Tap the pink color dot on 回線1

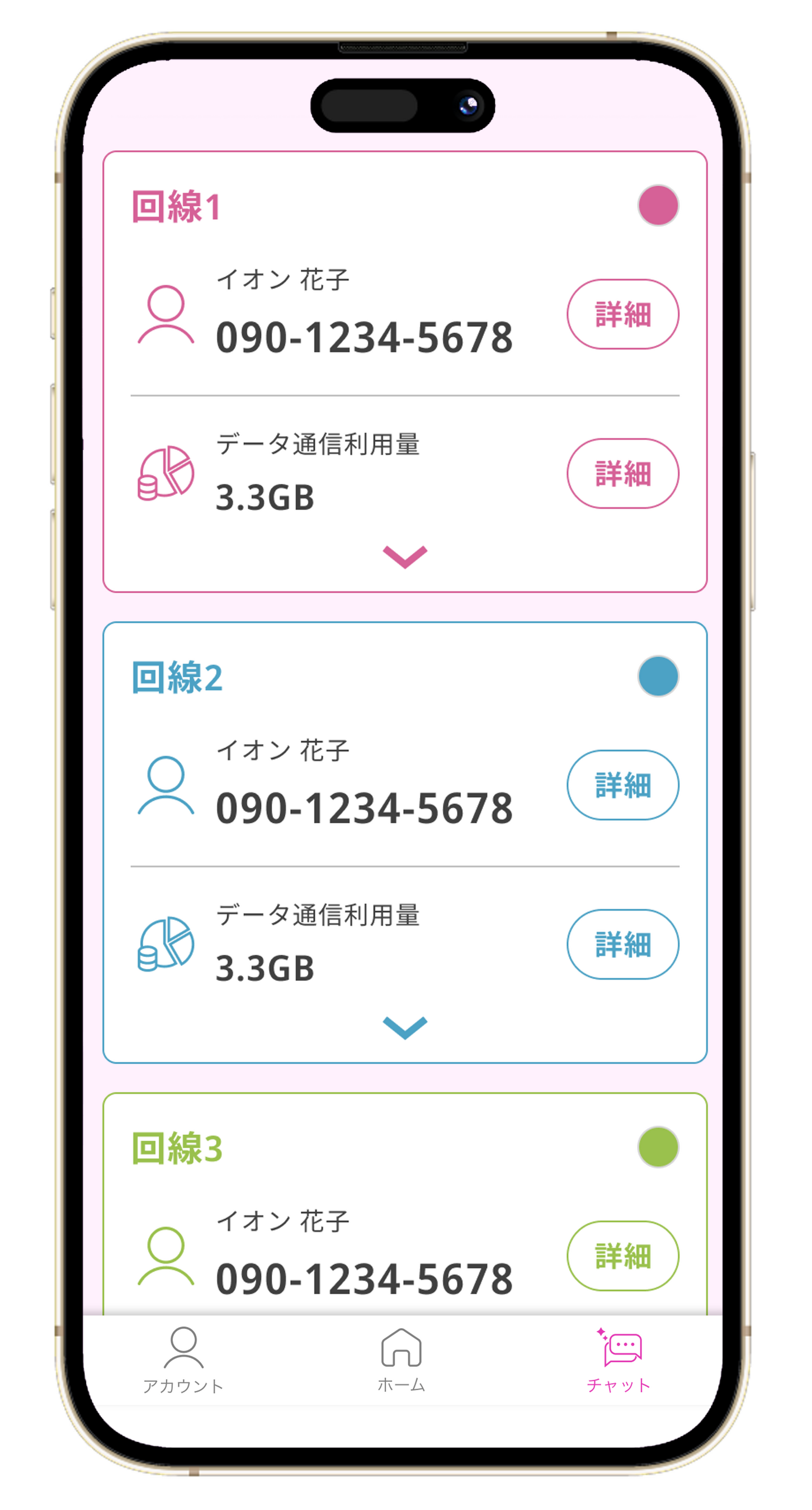click(x=658, y=205)
